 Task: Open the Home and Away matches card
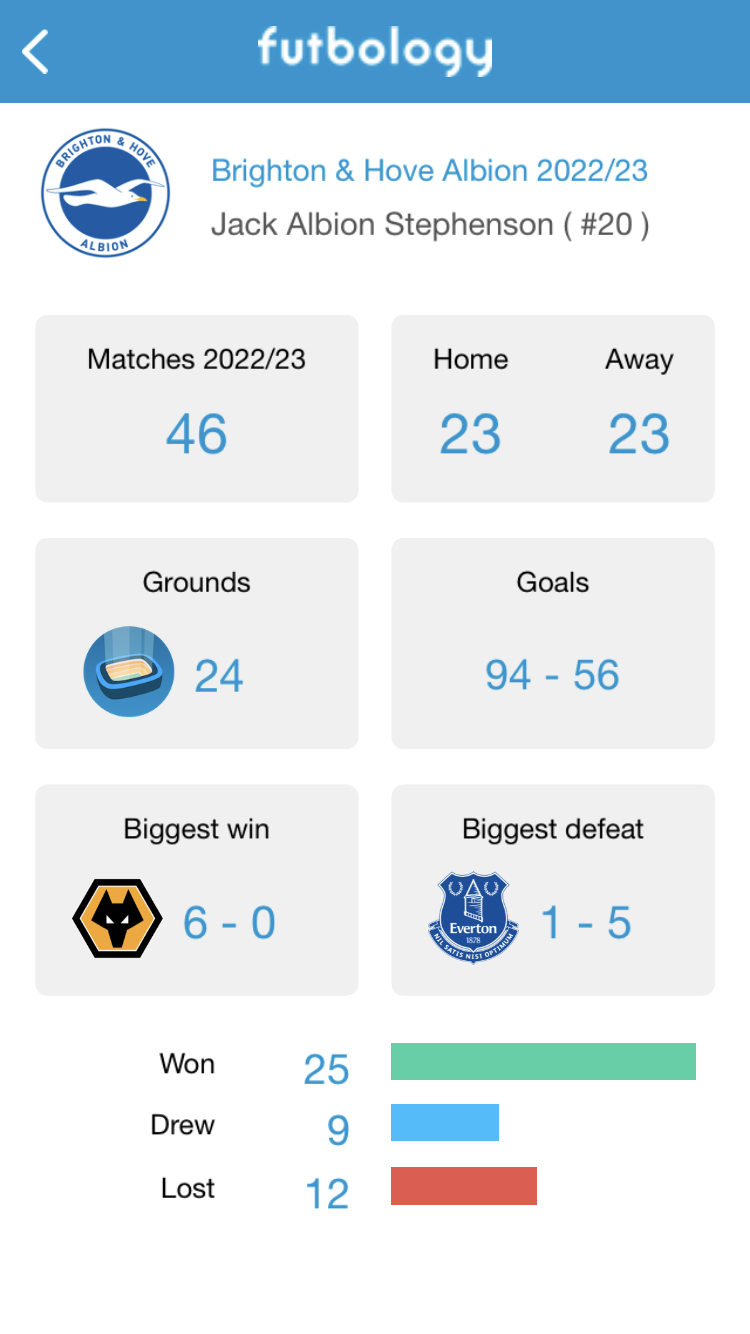point(553,409)
